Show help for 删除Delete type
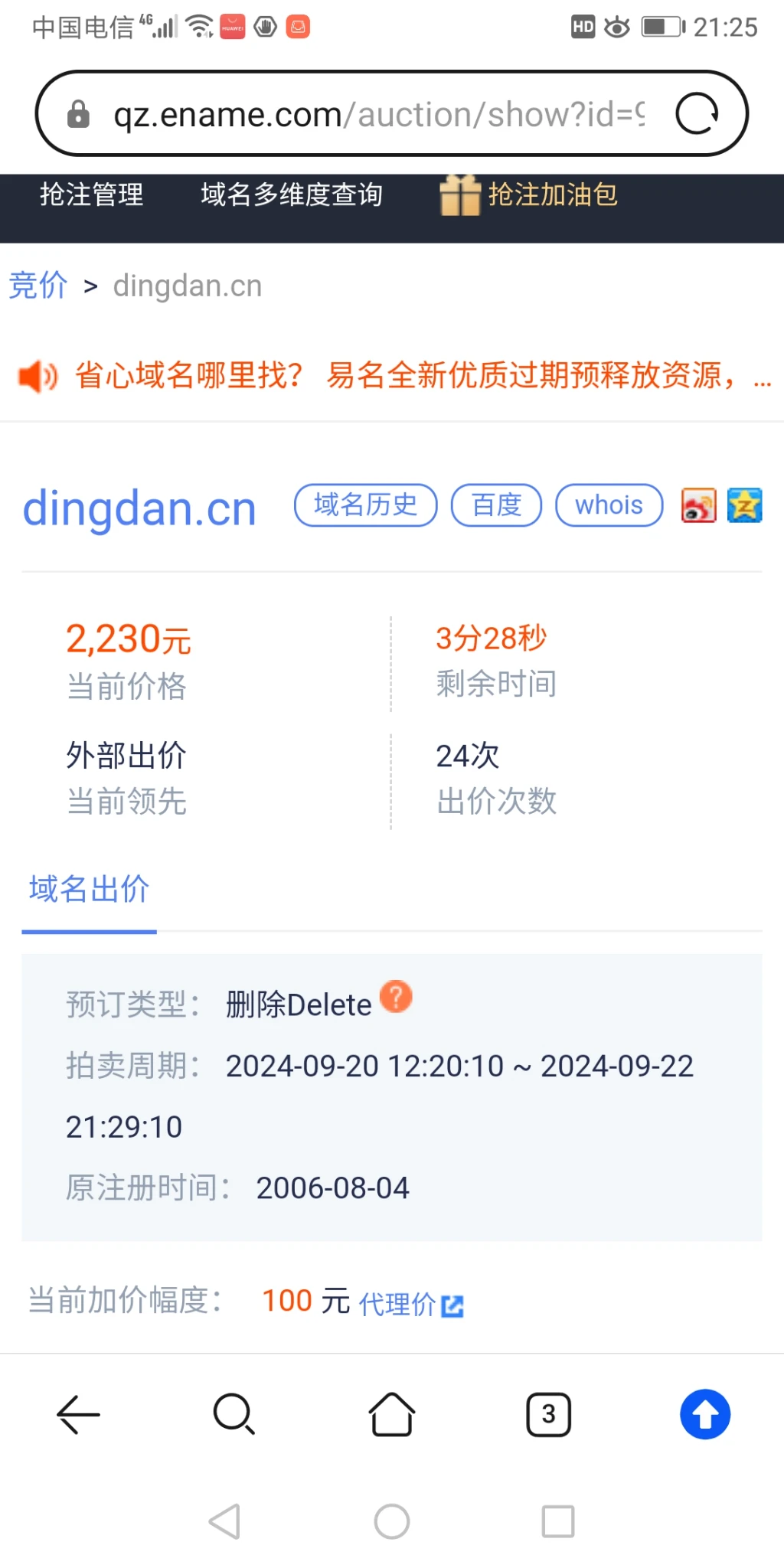 [396, 997]
